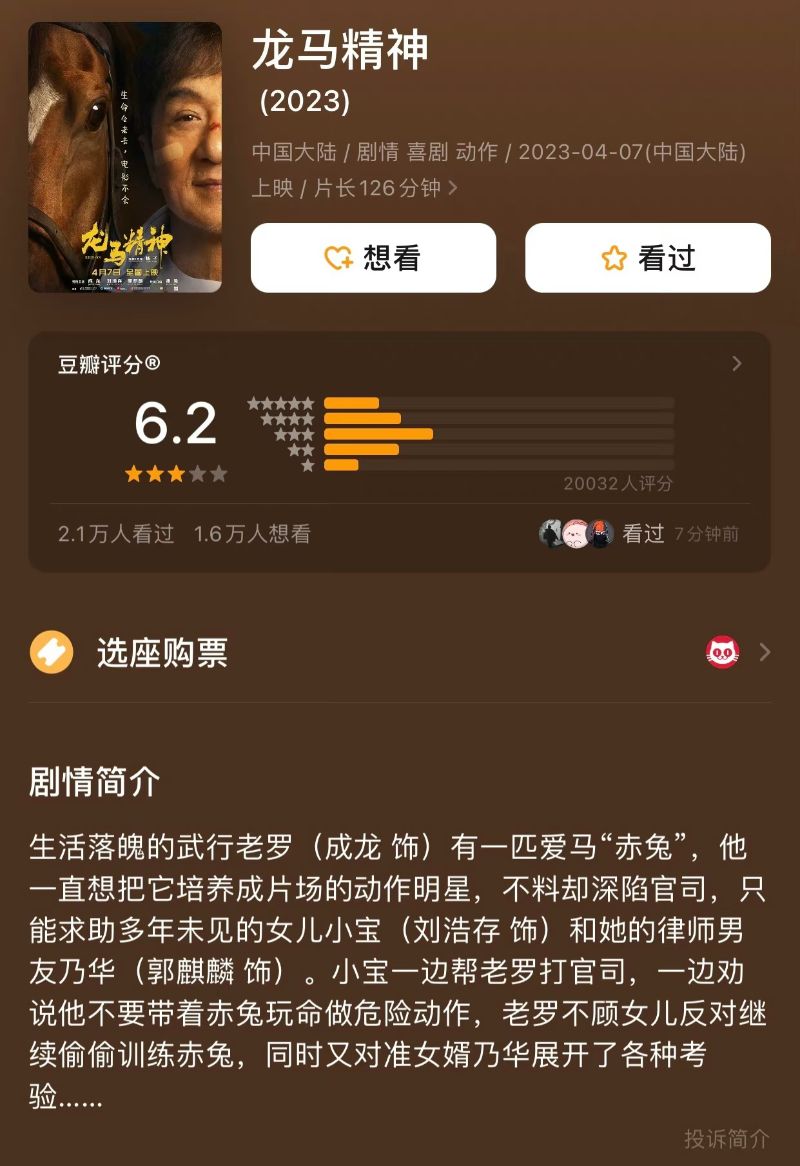
Task: View friends who marked 看过
Action: click(x=602, y=534)
